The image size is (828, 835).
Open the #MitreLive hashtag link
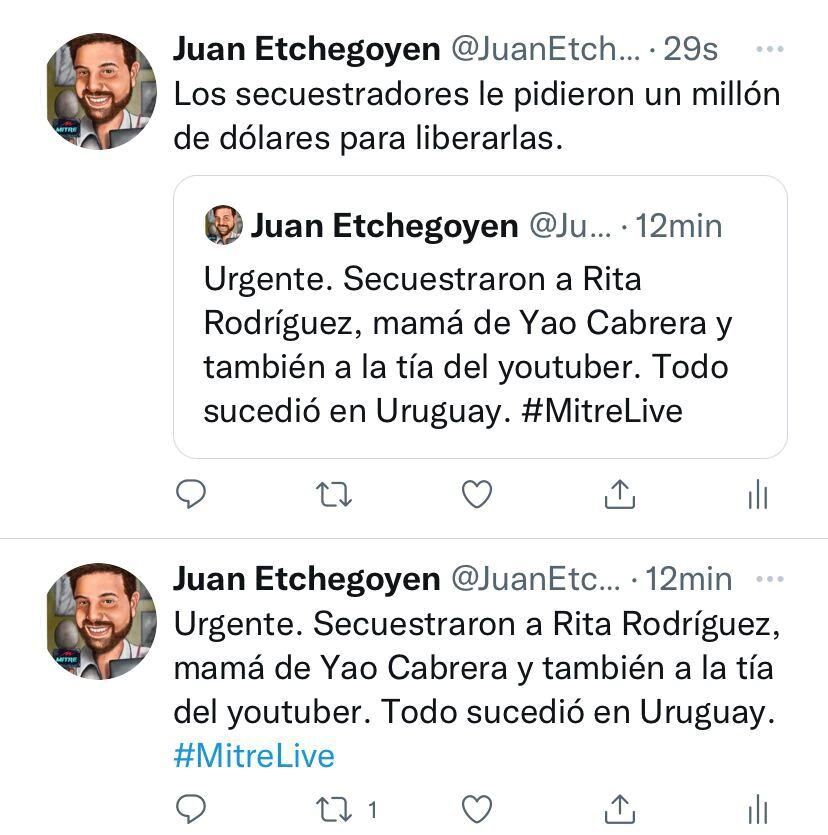(254, 757)
